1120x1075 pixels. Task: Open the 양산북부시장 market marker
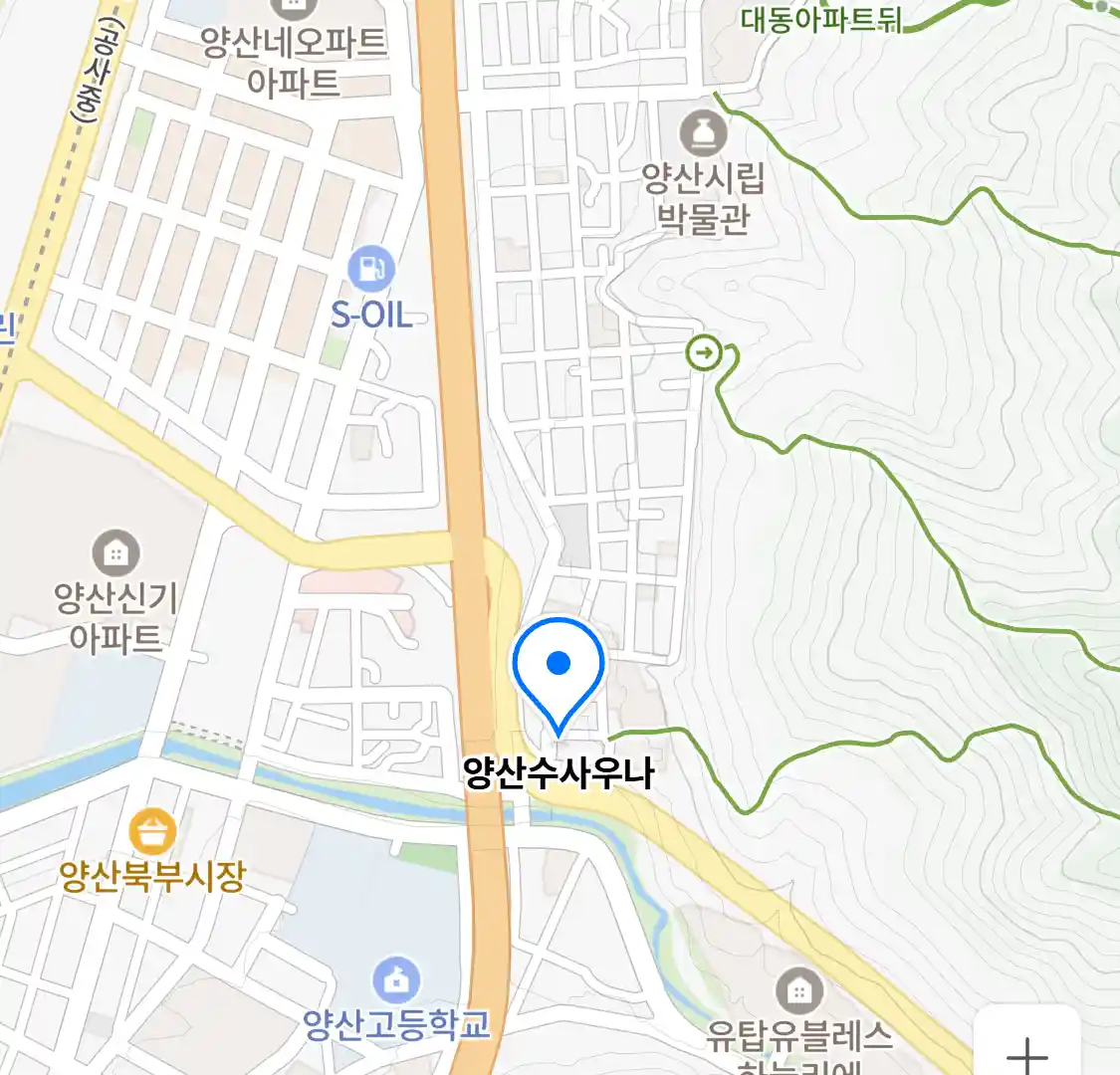click(152, 832)
